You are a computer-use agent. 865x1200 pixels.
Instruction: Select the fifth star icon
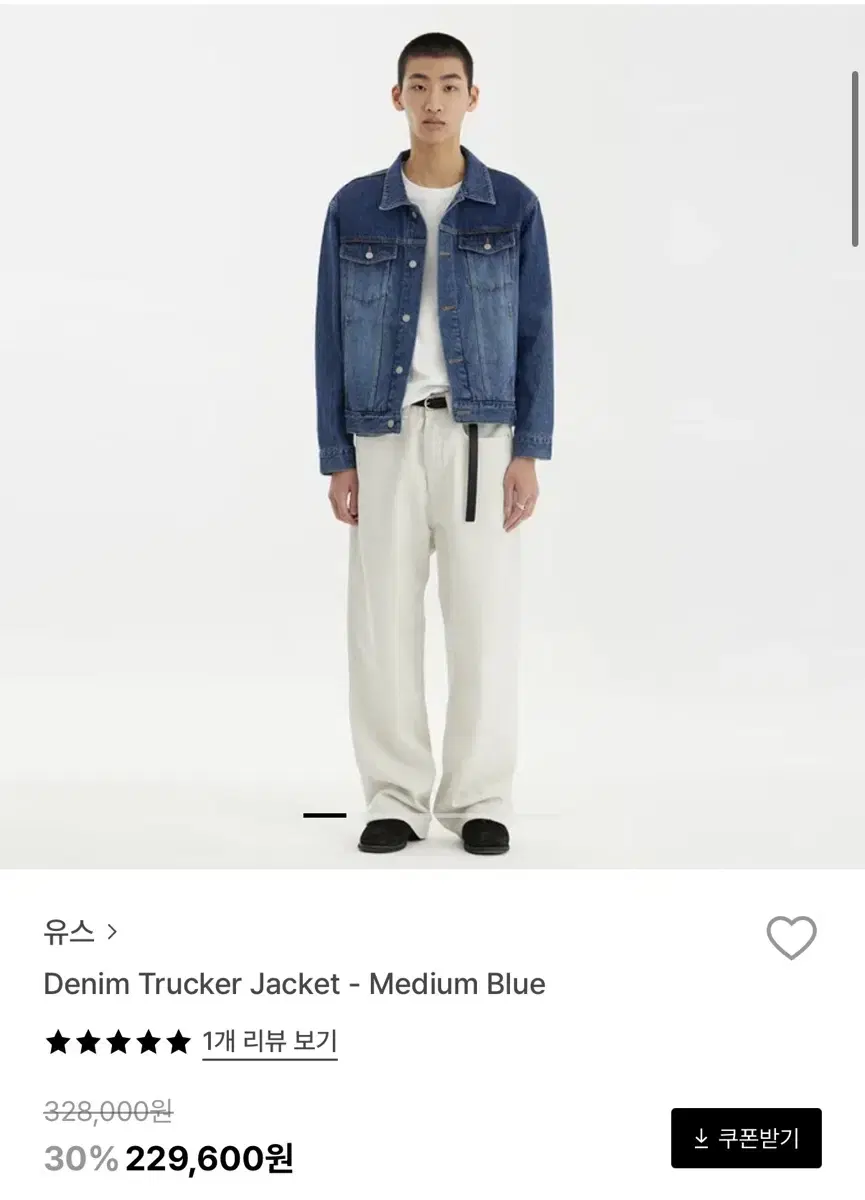[x=179, y=1040]
